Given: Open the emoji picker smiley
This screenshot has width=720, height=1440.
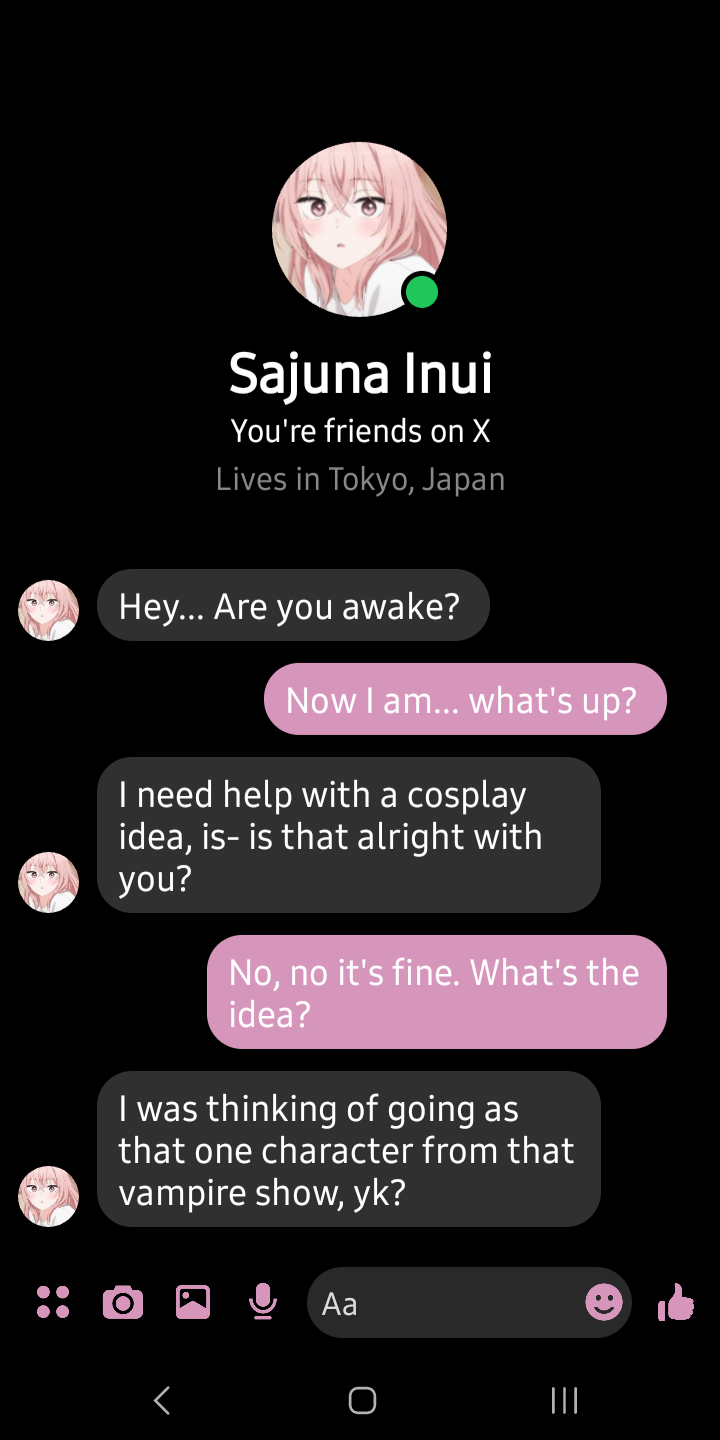Looking at the screenshot, I should click(604, 1302).
